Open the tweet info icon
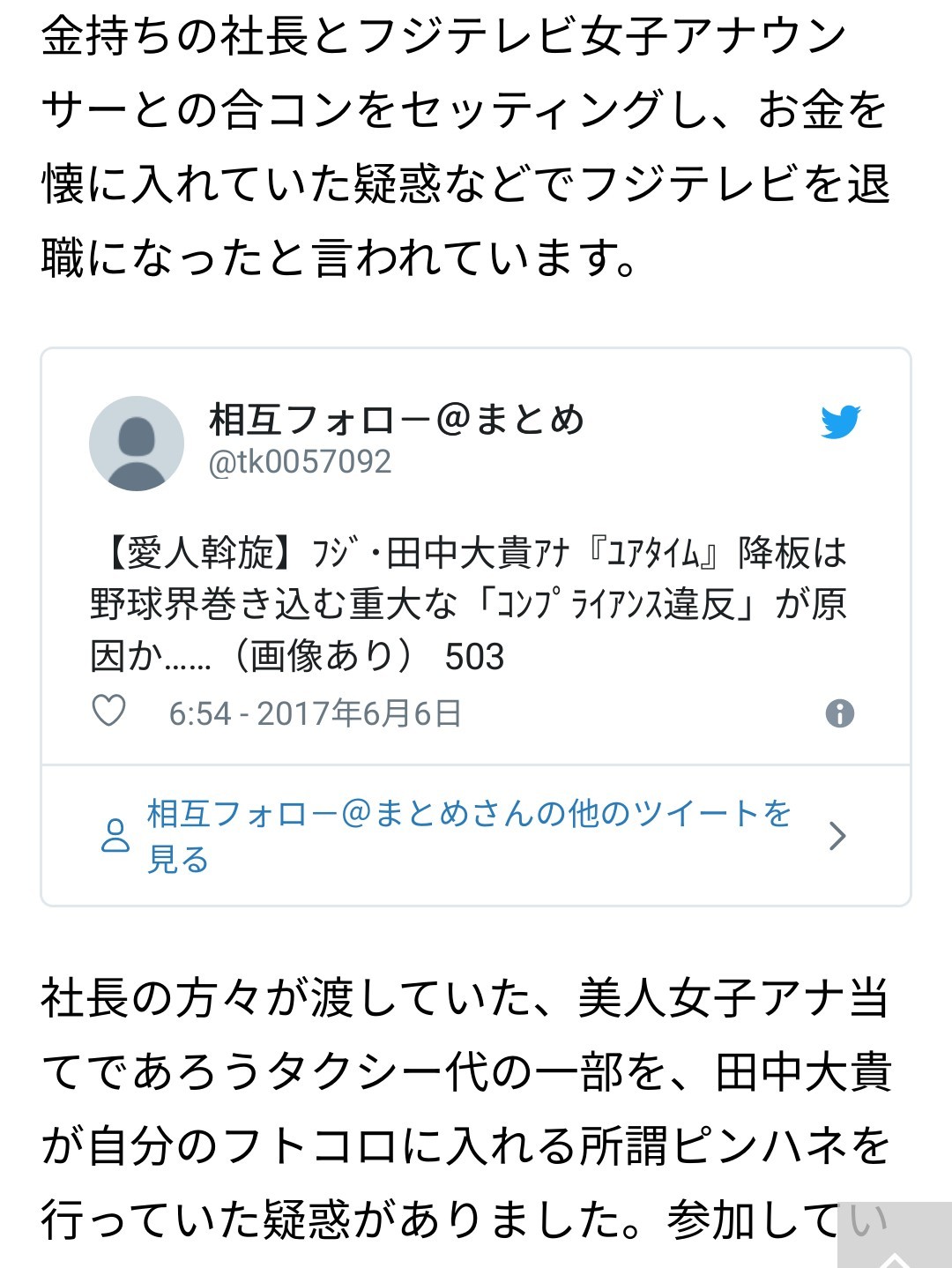 pos(839,712)
